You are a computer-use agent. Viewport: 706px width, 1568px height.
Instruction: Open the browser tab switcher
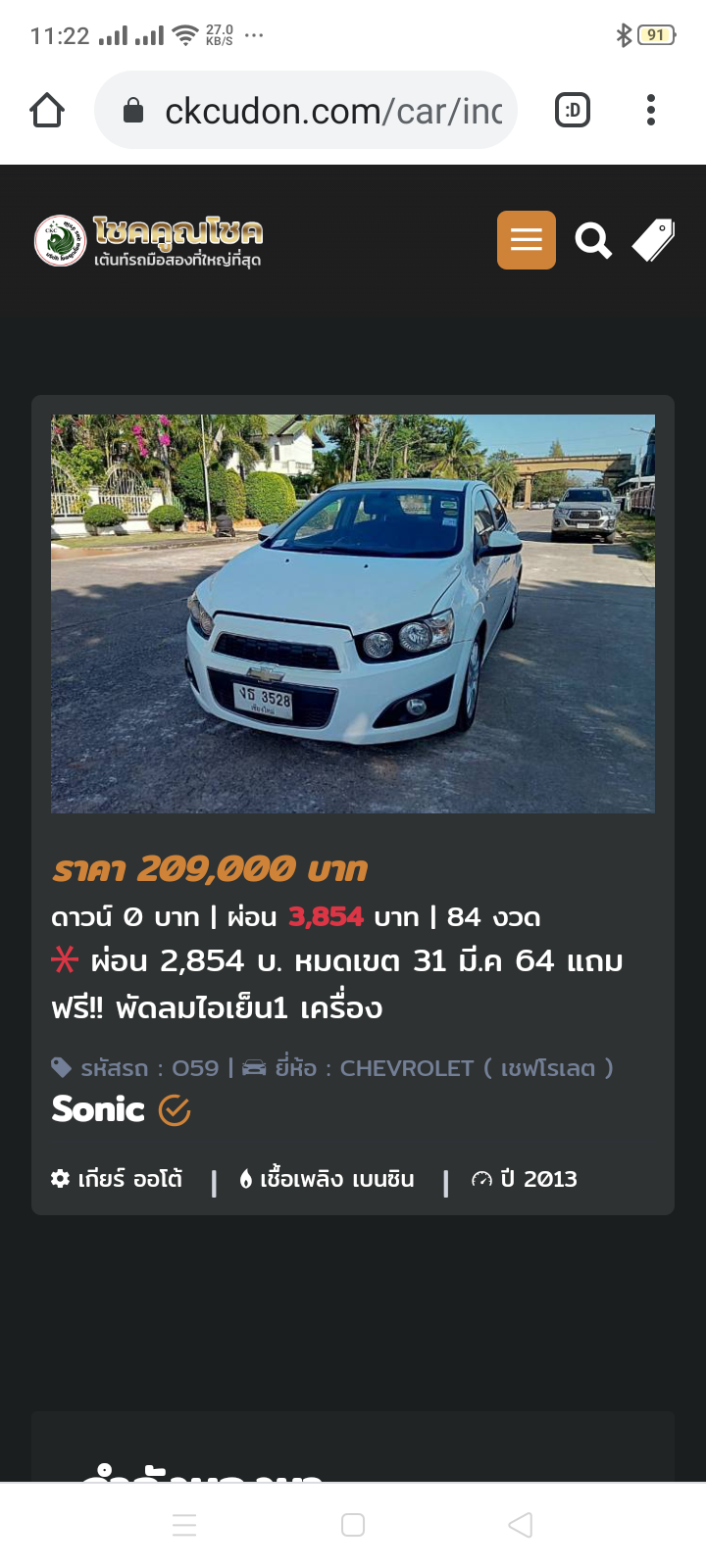[573, 111]
